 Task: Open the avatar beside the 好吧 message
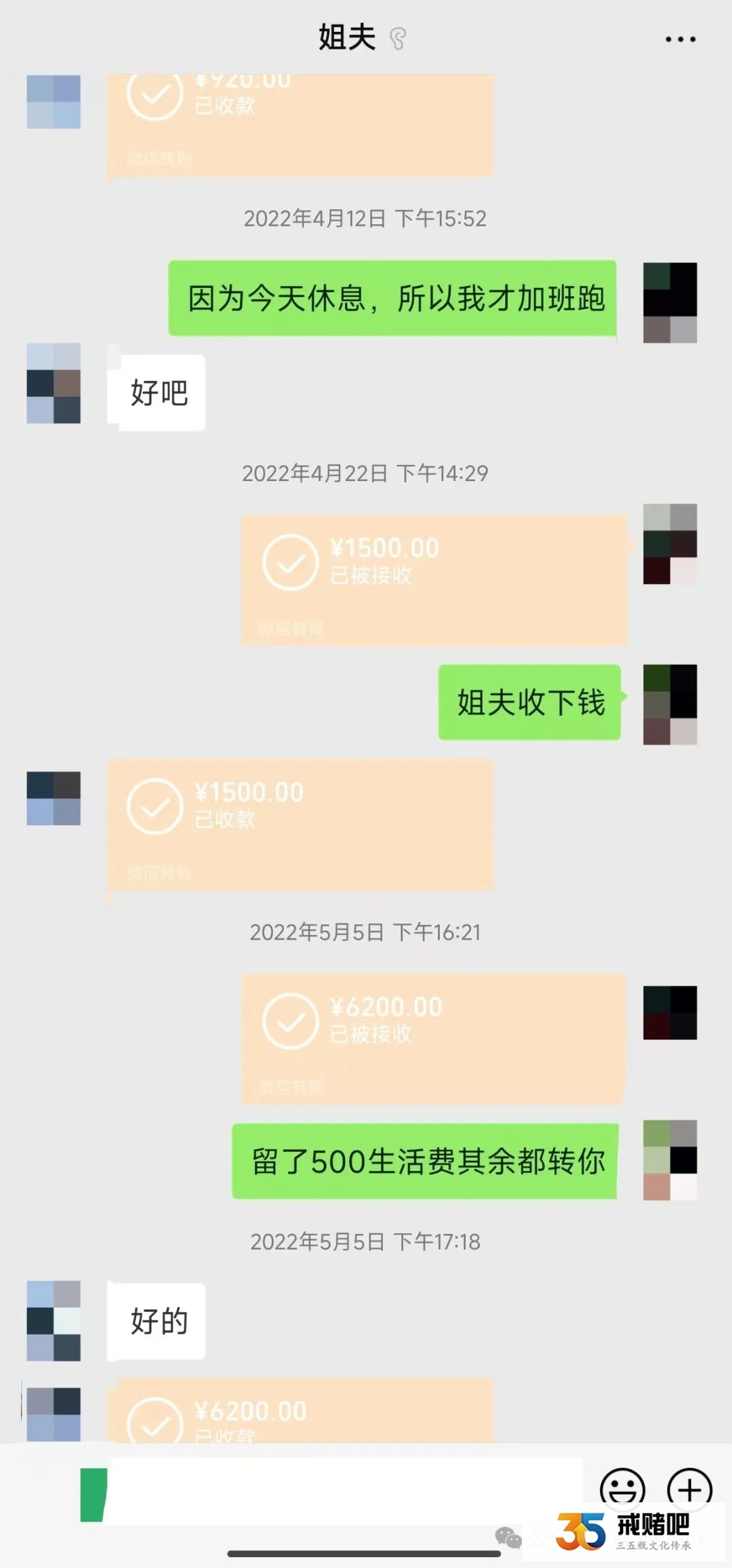[54, 384]
